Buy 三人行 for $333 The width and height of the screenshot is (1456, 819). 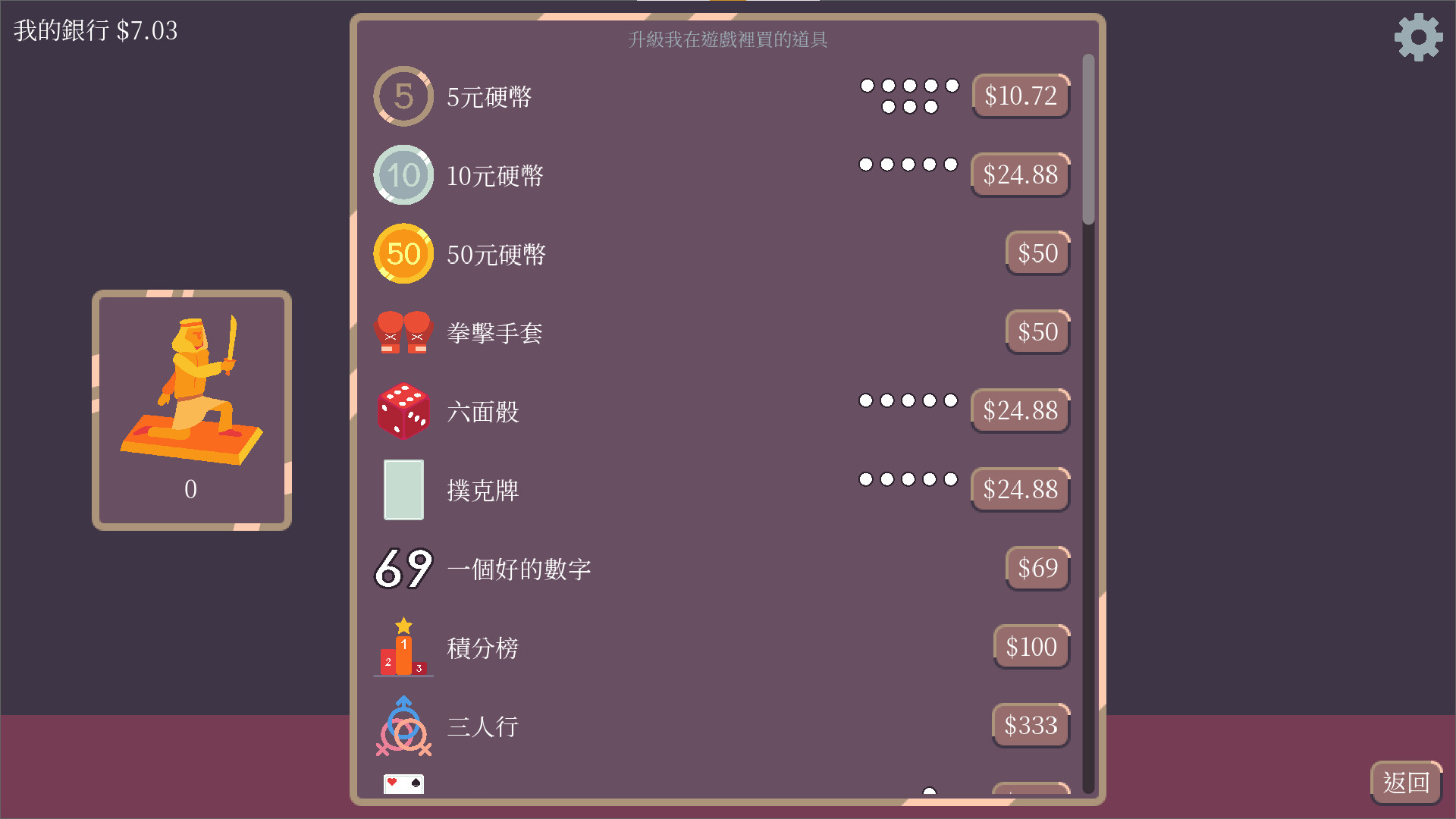(1031, 726)
